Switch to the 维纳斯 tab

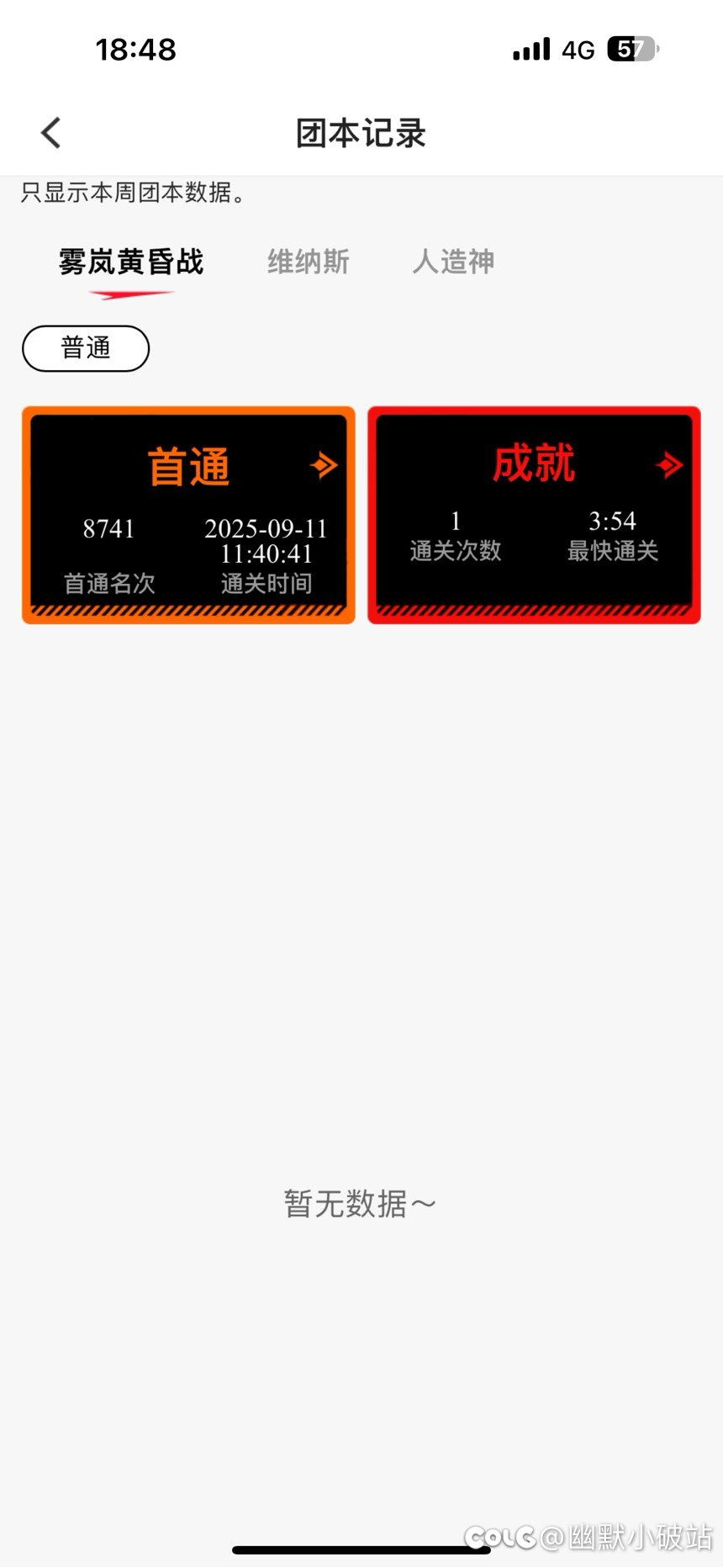308,262
